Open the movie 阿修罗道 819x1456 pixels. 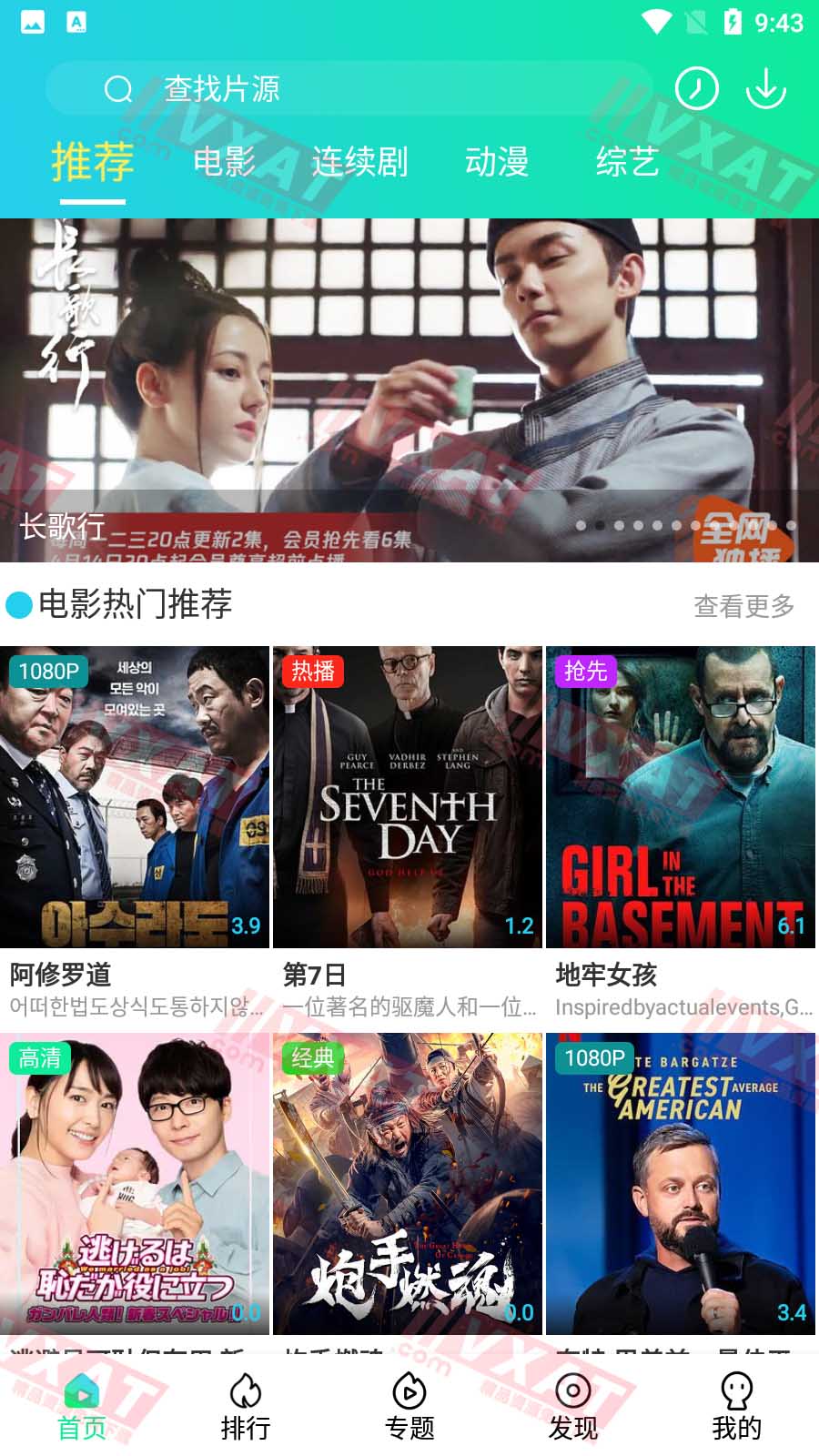(135, 797)
